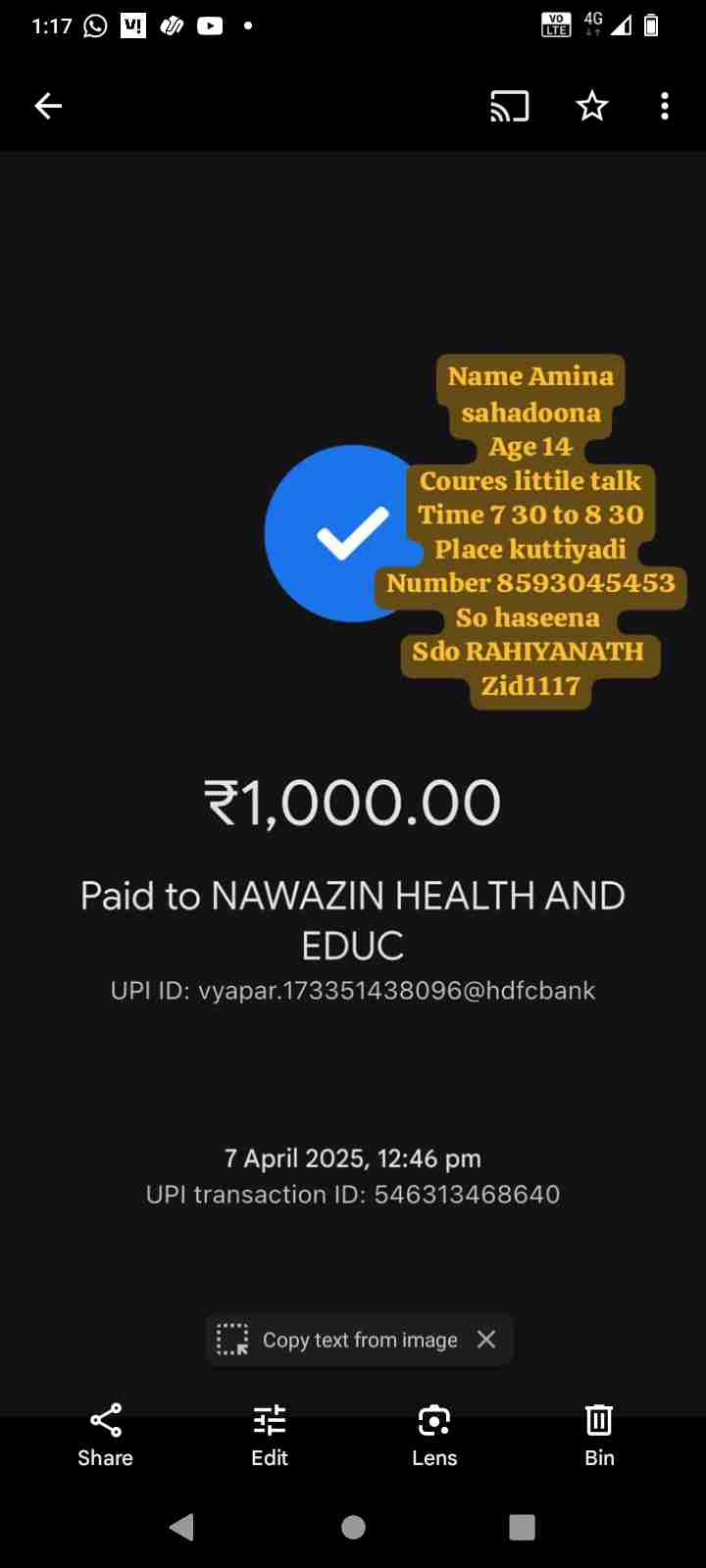This screenshot has height=1568, width=706.
Task: Cast this image to another screen
Action: pos(509,106)
